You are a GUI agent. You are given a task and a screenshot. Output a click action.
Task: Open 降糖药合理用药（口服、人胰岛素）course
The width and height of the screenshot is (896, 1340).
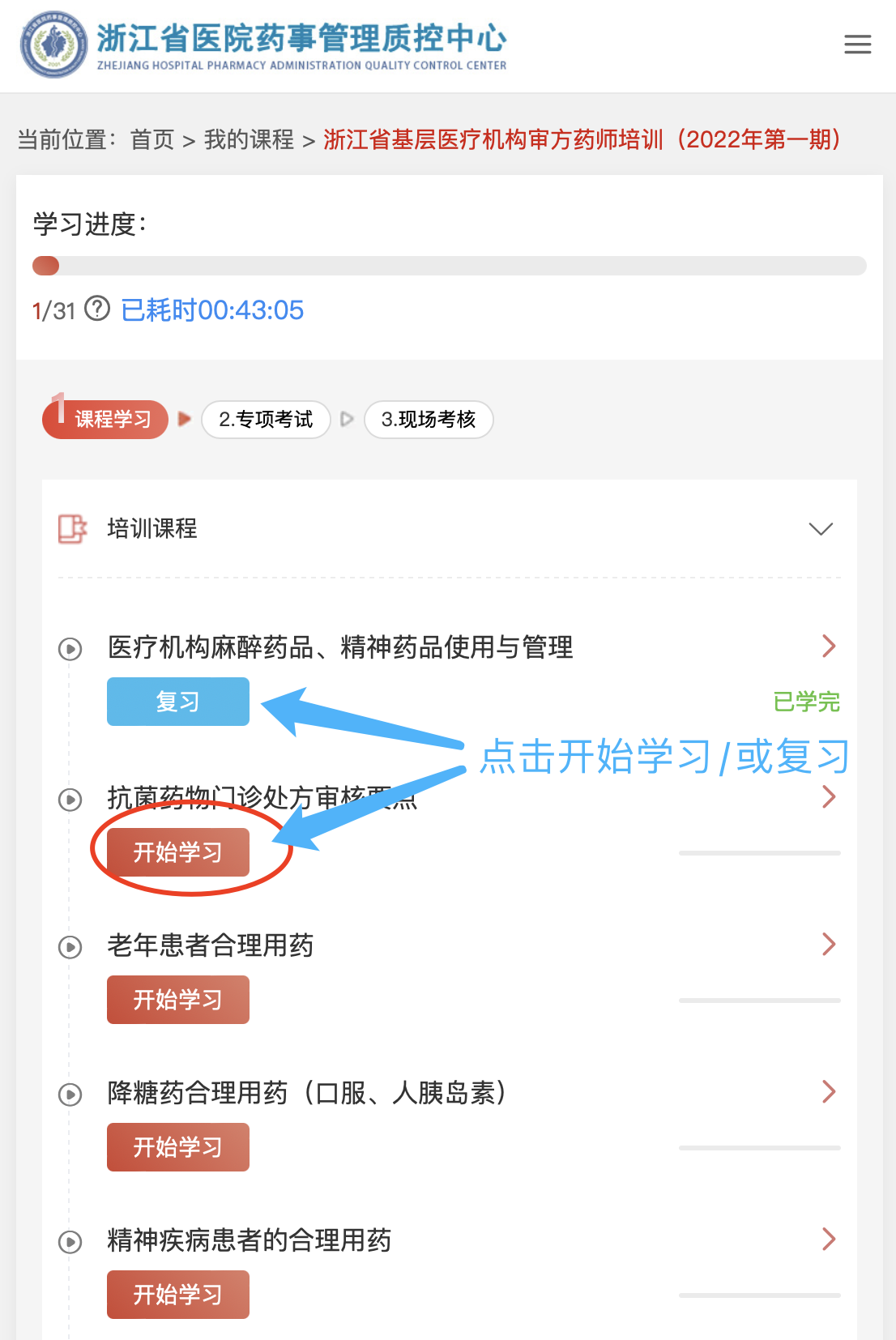308,1093
